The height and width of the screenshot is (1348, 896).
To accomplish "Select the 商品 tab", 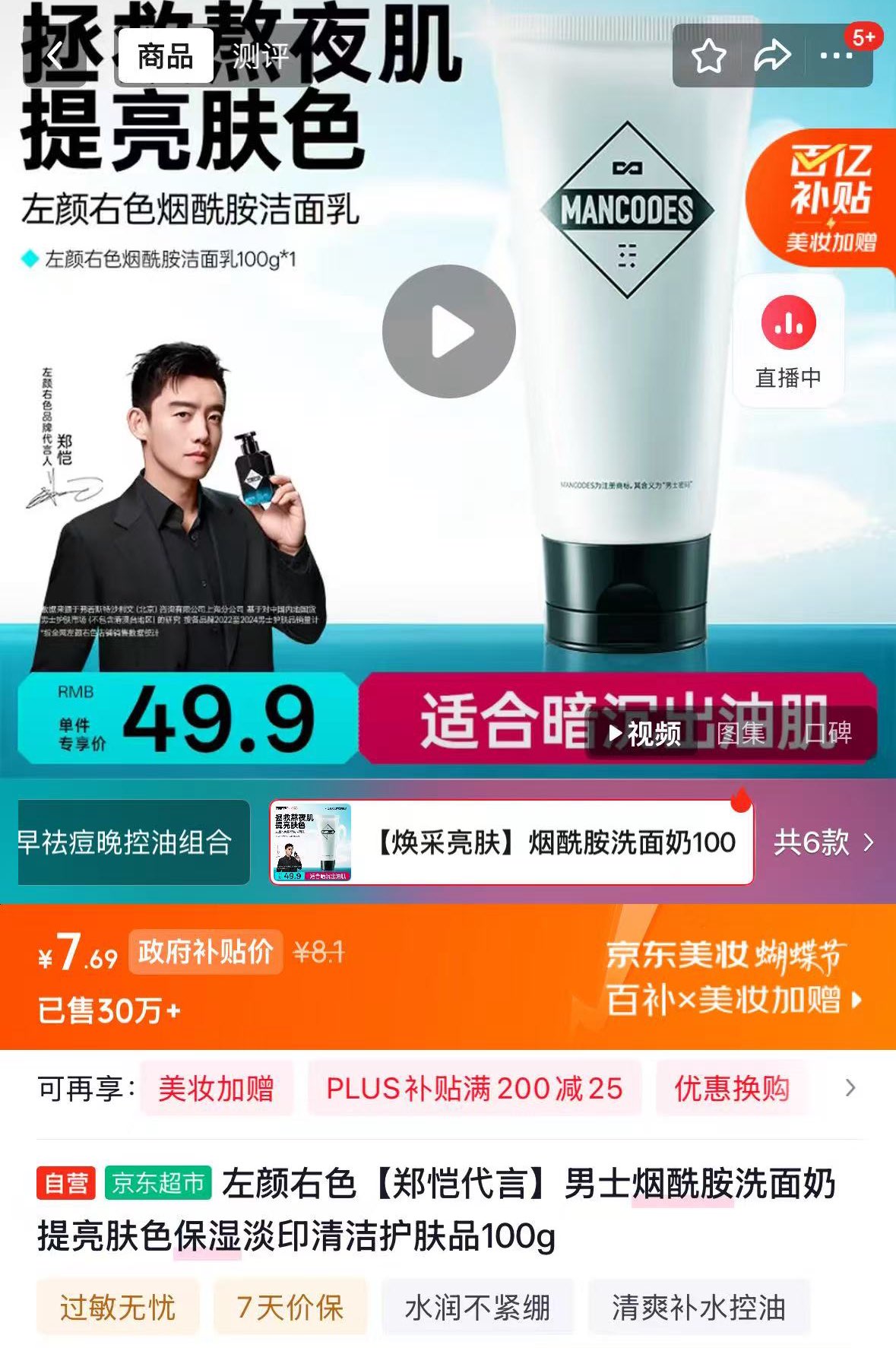I will (165, 56).
